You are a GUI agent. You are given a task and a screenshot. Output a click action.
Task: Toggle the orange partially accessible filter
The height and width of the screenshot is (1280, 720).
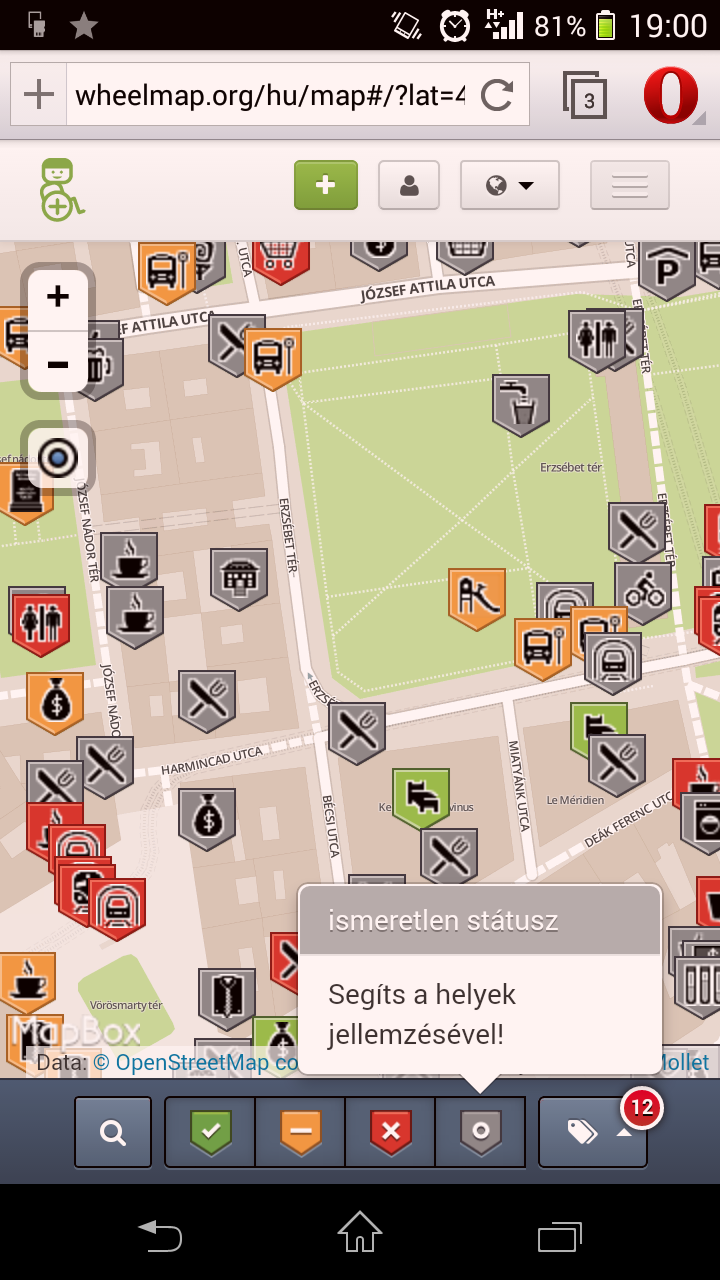[300, 1132]
